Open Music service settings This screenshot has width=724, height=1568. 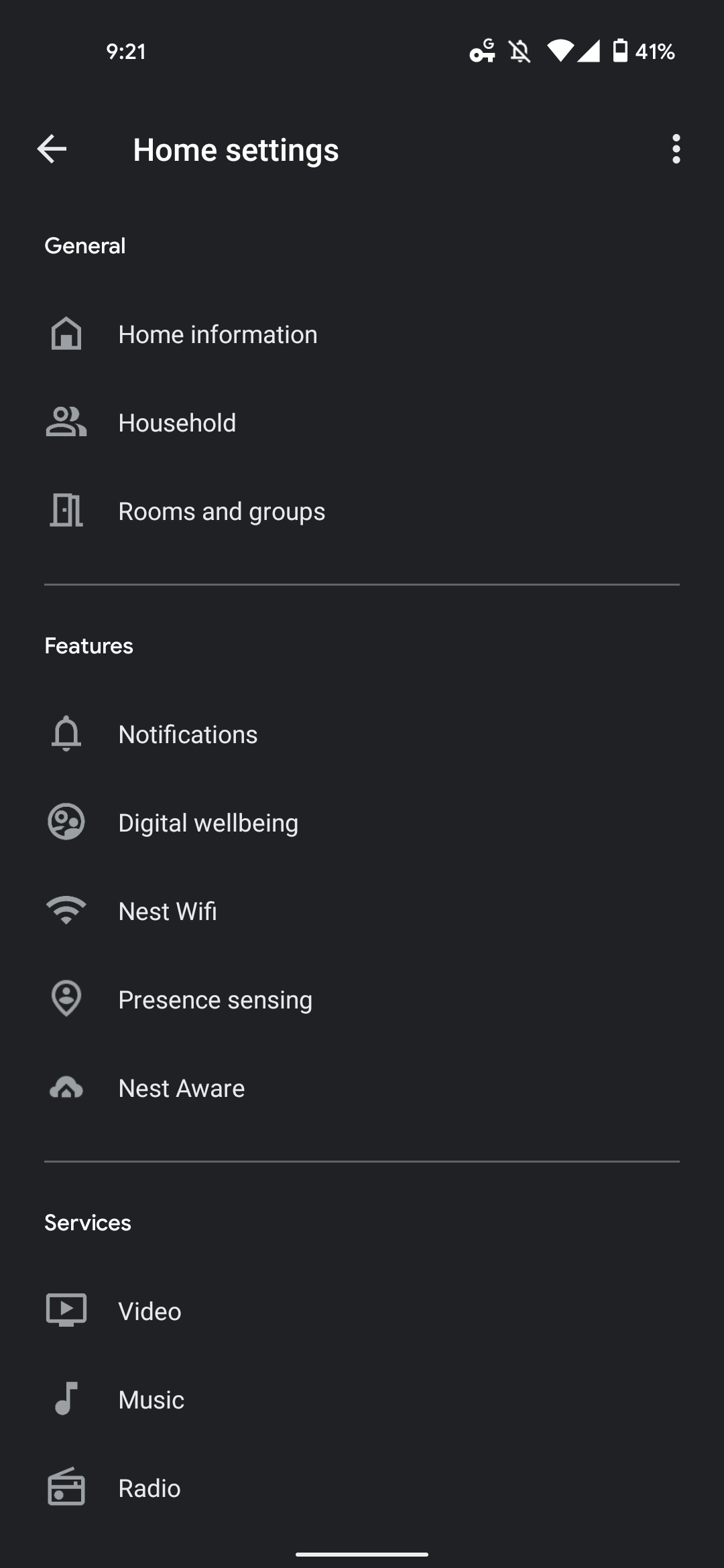[151, 1398]
